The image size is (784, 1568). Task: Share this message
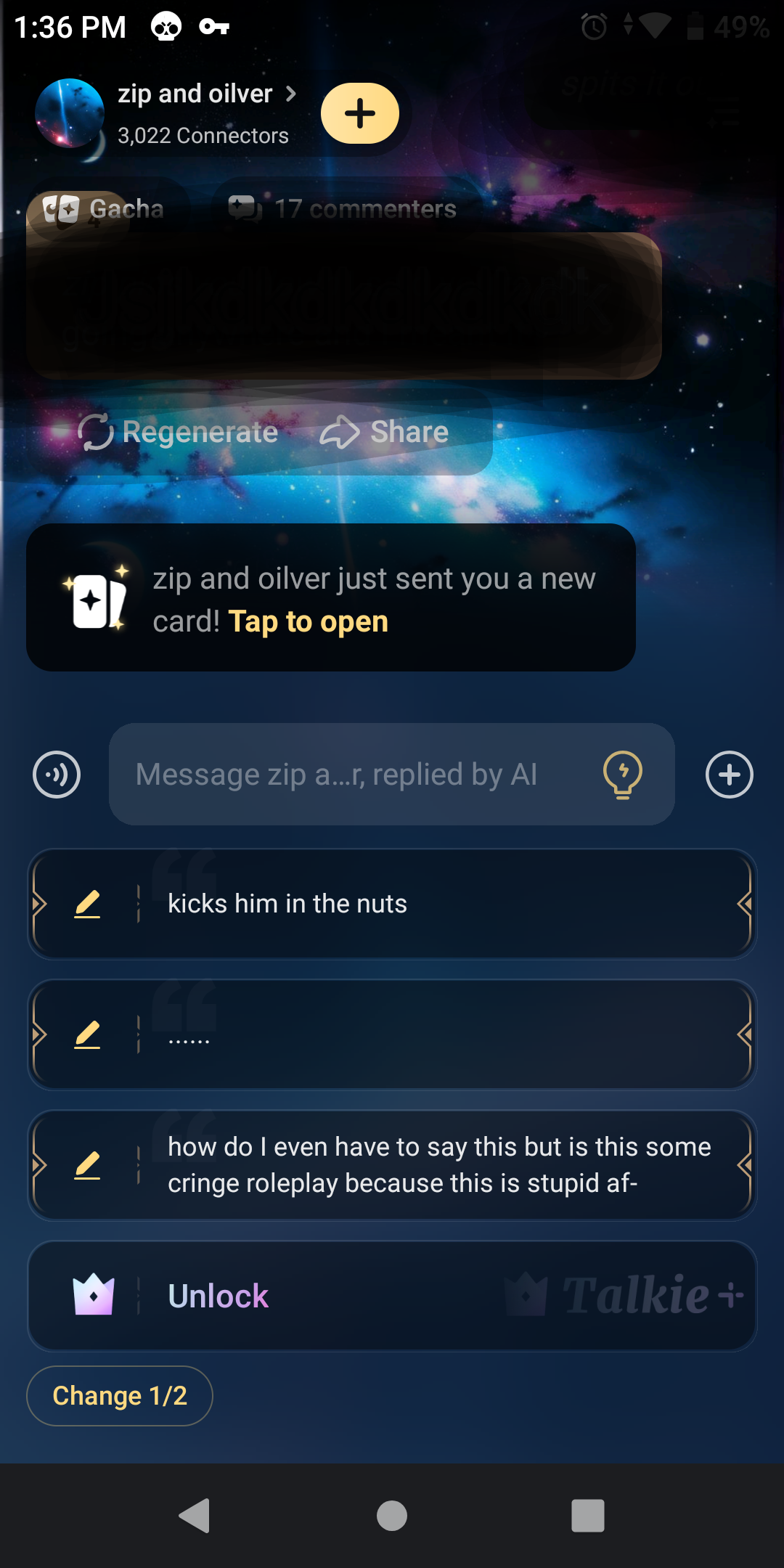tap(385, 432)
